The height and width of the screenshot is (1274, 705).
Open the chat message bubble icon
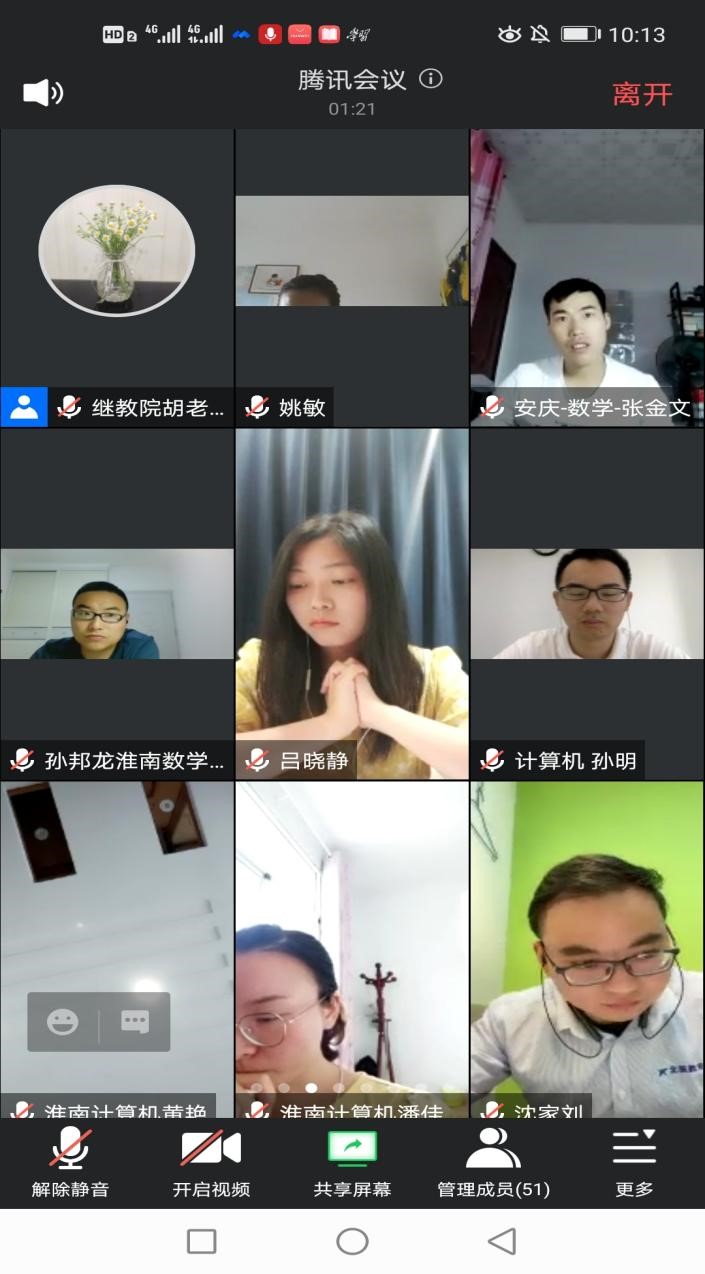tap(135, 1021)
